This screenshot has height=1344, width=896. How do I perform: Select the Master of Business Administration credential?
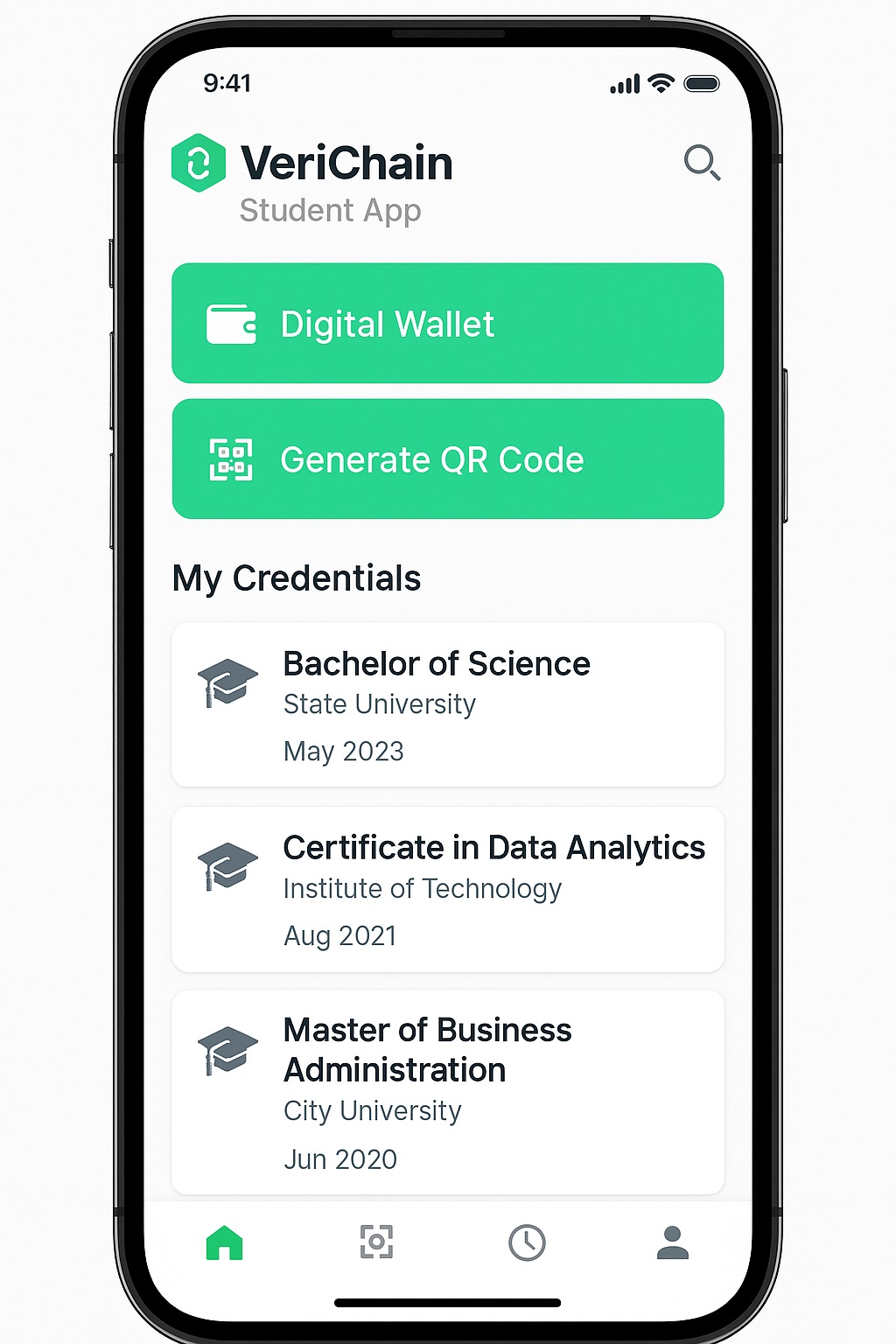pyautogui.click(x=447, y=1092)
